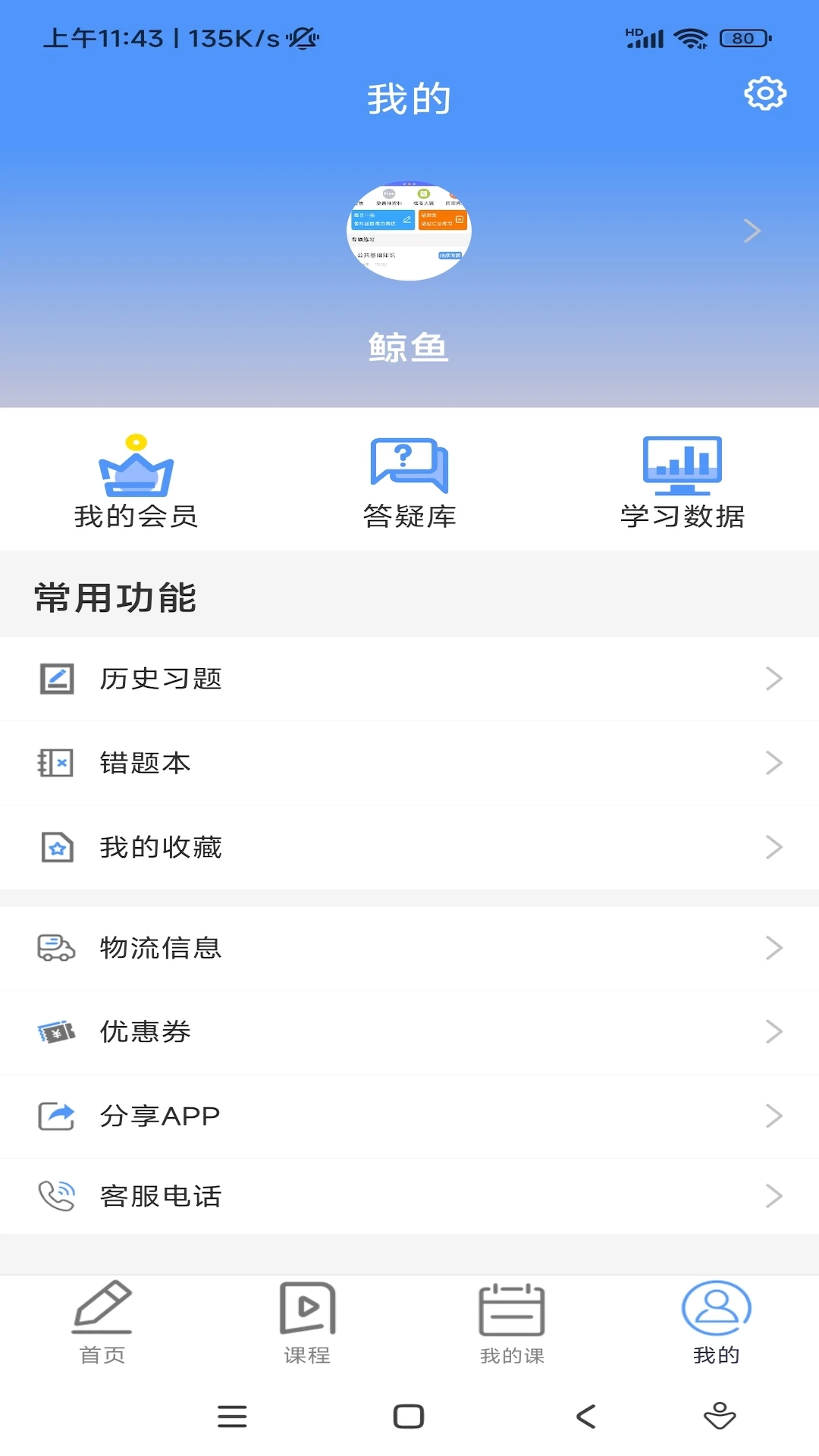The width and height of the screenshot is (819, 1456).
Task: Tap the 物流信息 truck icon
Action: (x=55, y=947)
